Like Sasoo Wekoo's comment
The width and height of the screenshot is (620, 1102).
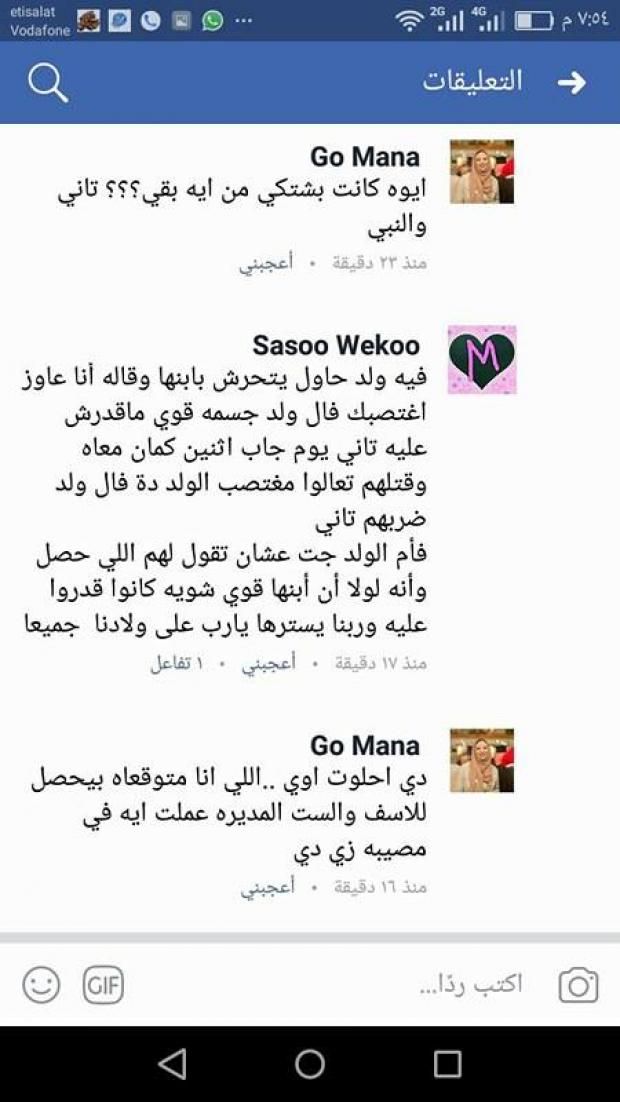click(268, 662)
